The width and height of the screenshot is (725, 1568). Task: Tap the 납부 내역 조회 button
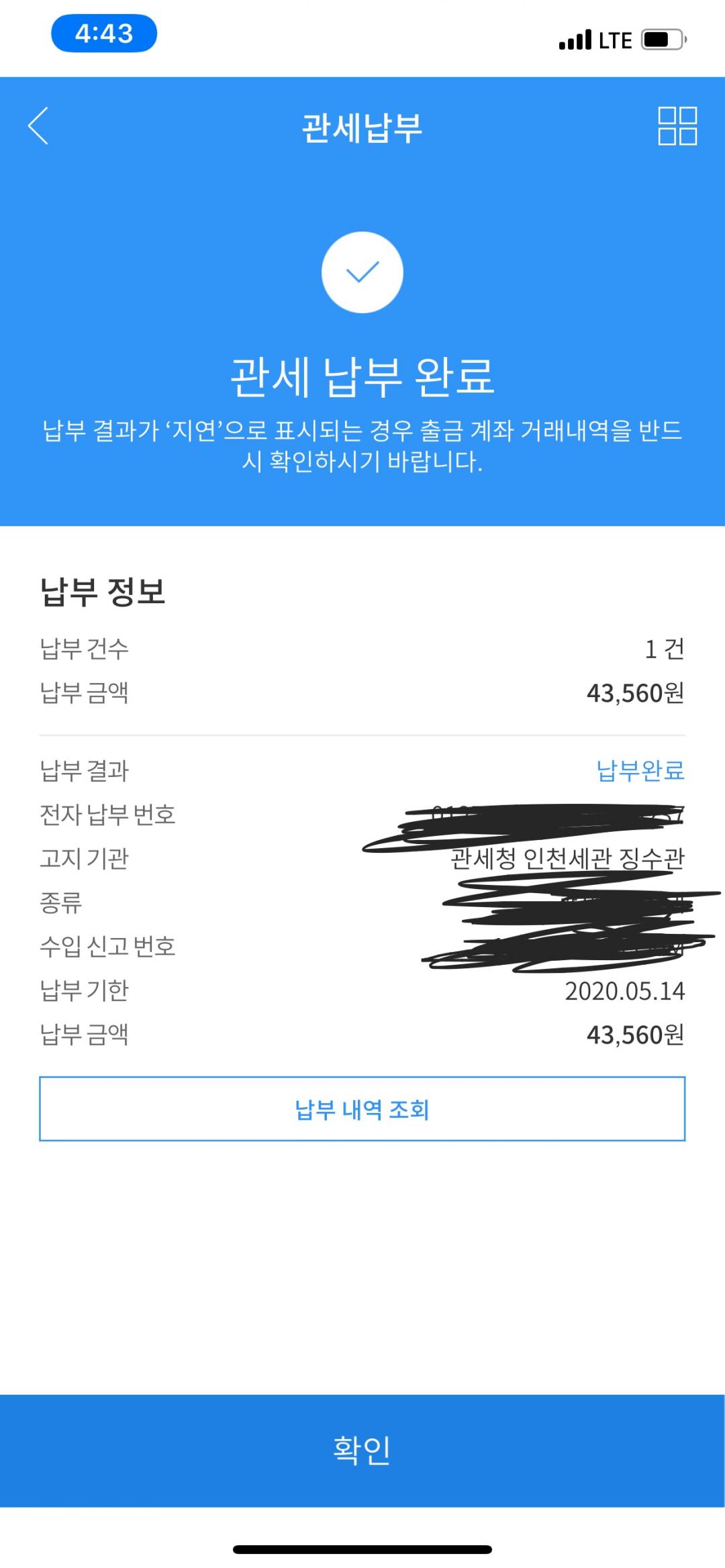pyautogui.click(x=362, y=1109)
